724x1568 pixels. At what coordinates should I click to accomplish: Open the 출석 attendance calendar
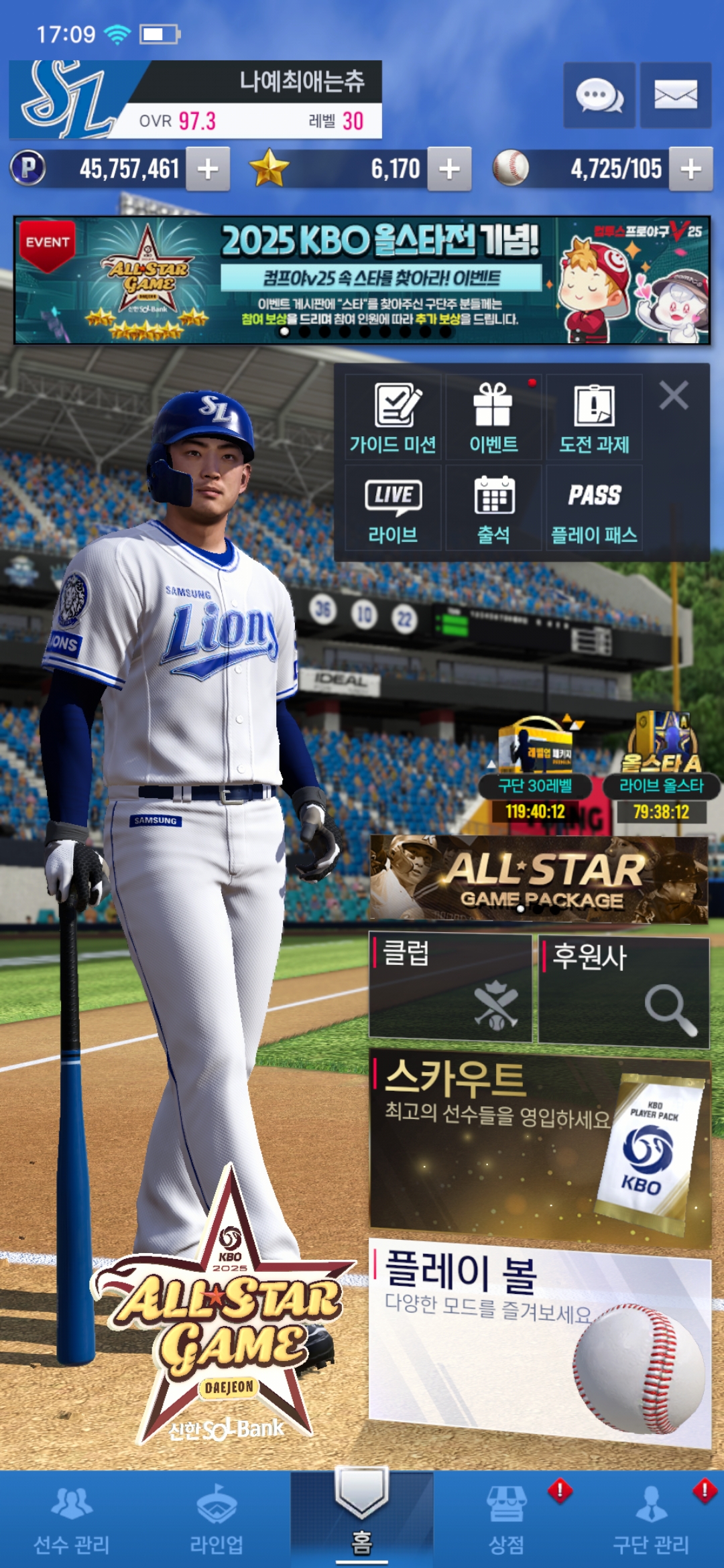[493, 508]
